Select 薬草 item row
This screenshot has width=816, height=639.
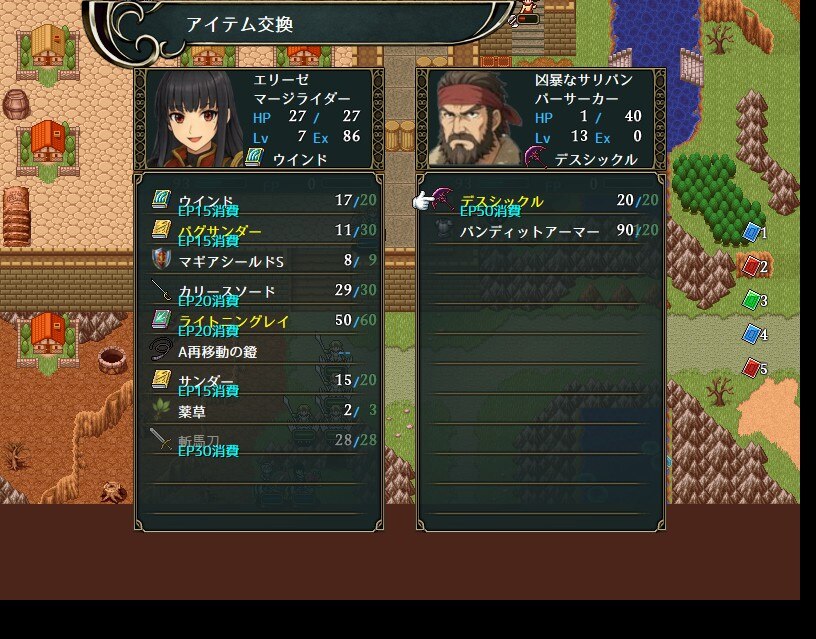(x=258, y=411)
